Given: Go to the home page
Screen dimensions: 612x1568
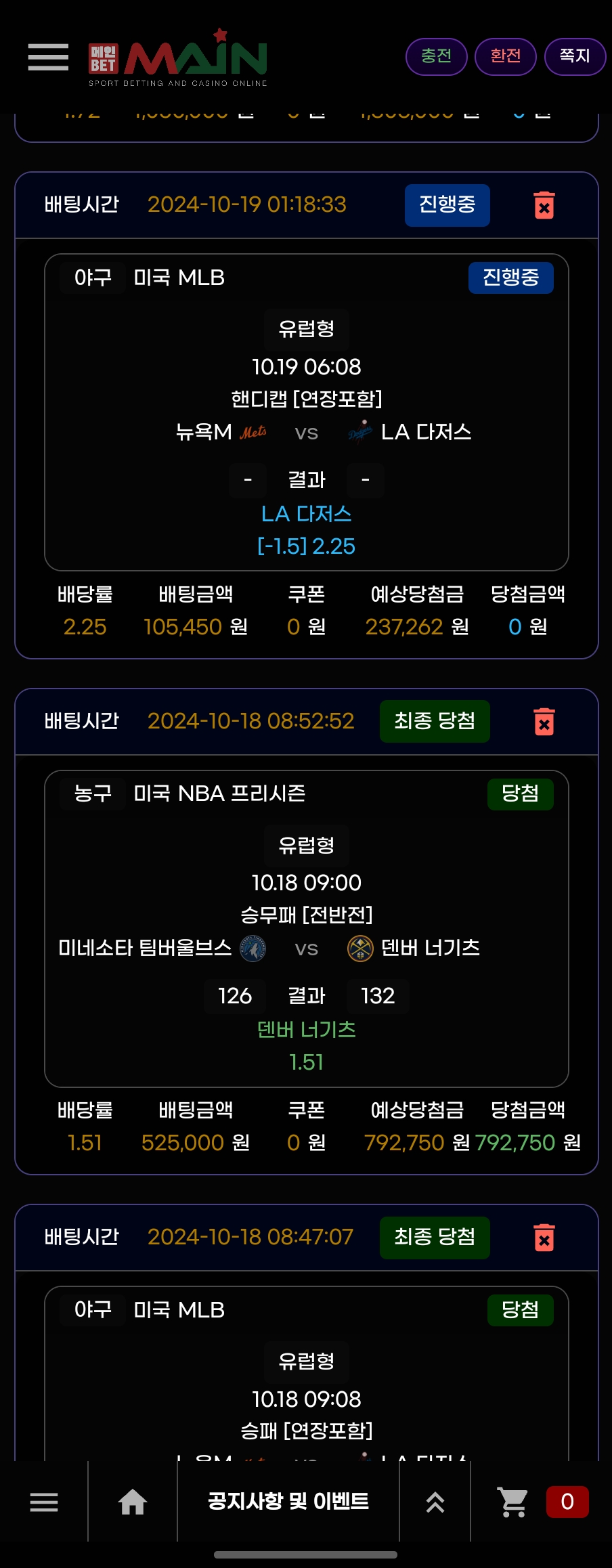Looking at the screenshot, I should 133,1502.
